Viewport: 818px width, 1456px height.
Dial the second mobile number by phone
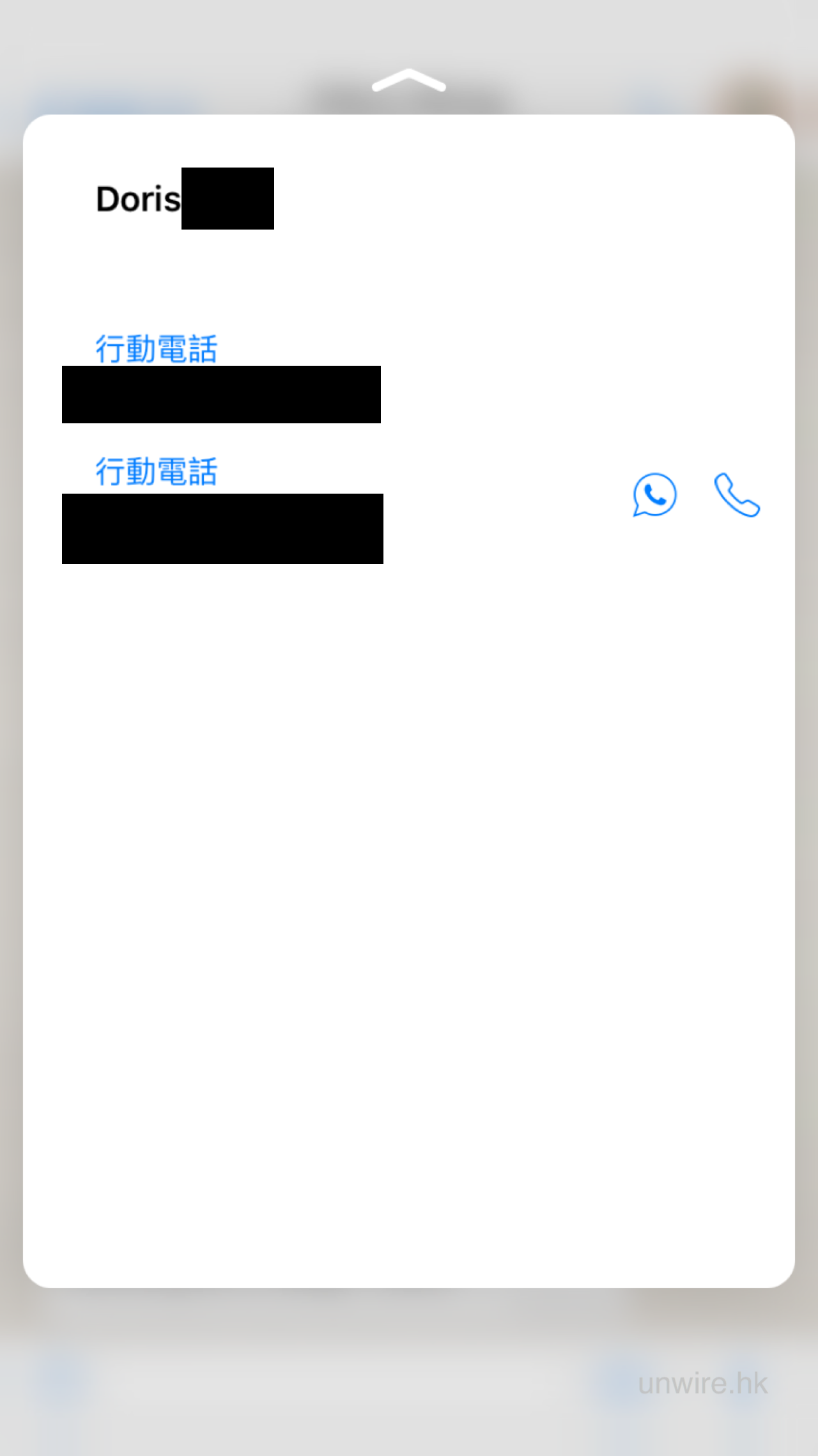point(737,494)
